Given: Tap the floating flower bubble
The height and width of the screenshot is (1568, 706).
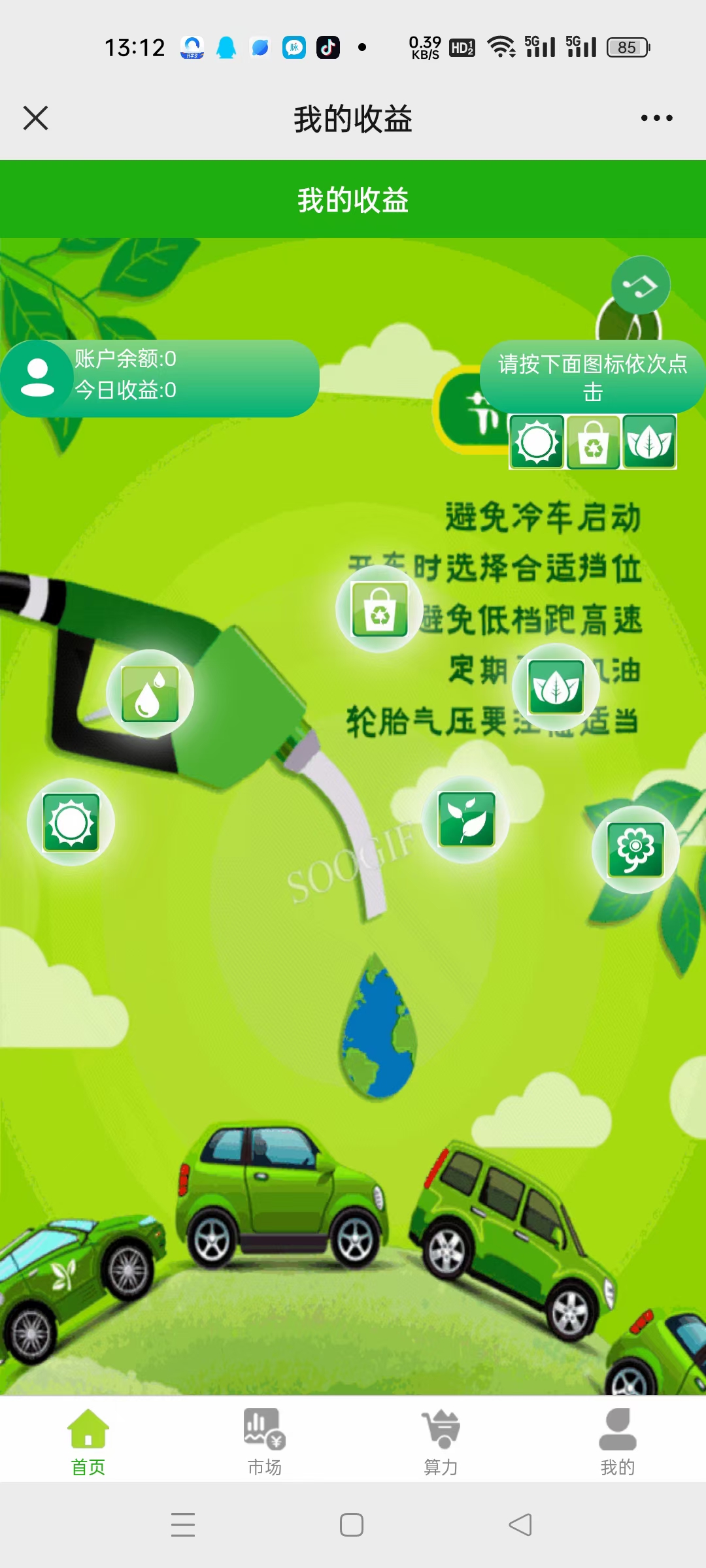Looking at the screenshot, I should [x=635, y=849].
